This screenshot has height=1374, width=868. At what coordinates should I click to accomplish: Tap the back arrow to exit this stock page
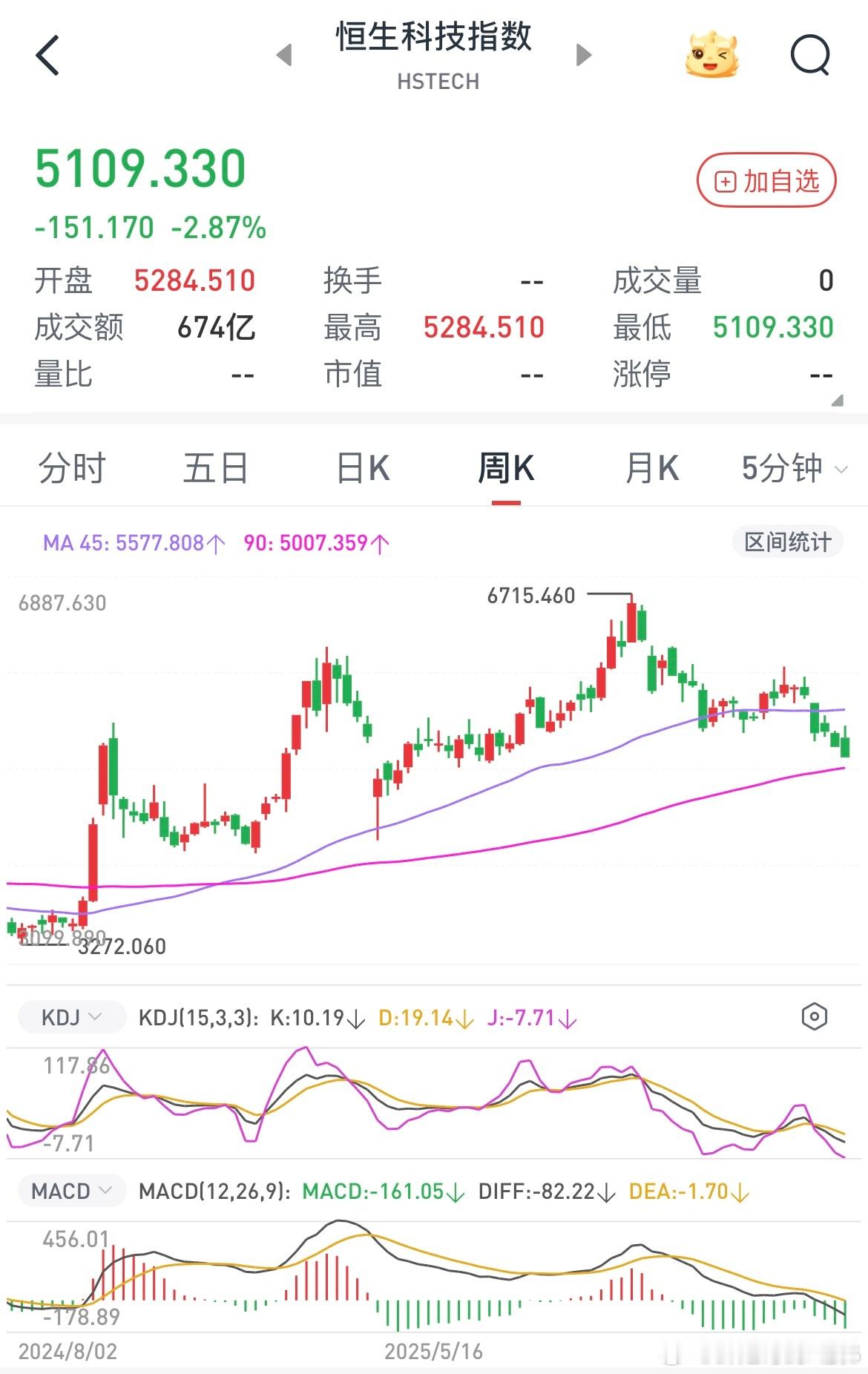(x=47, y=56)
